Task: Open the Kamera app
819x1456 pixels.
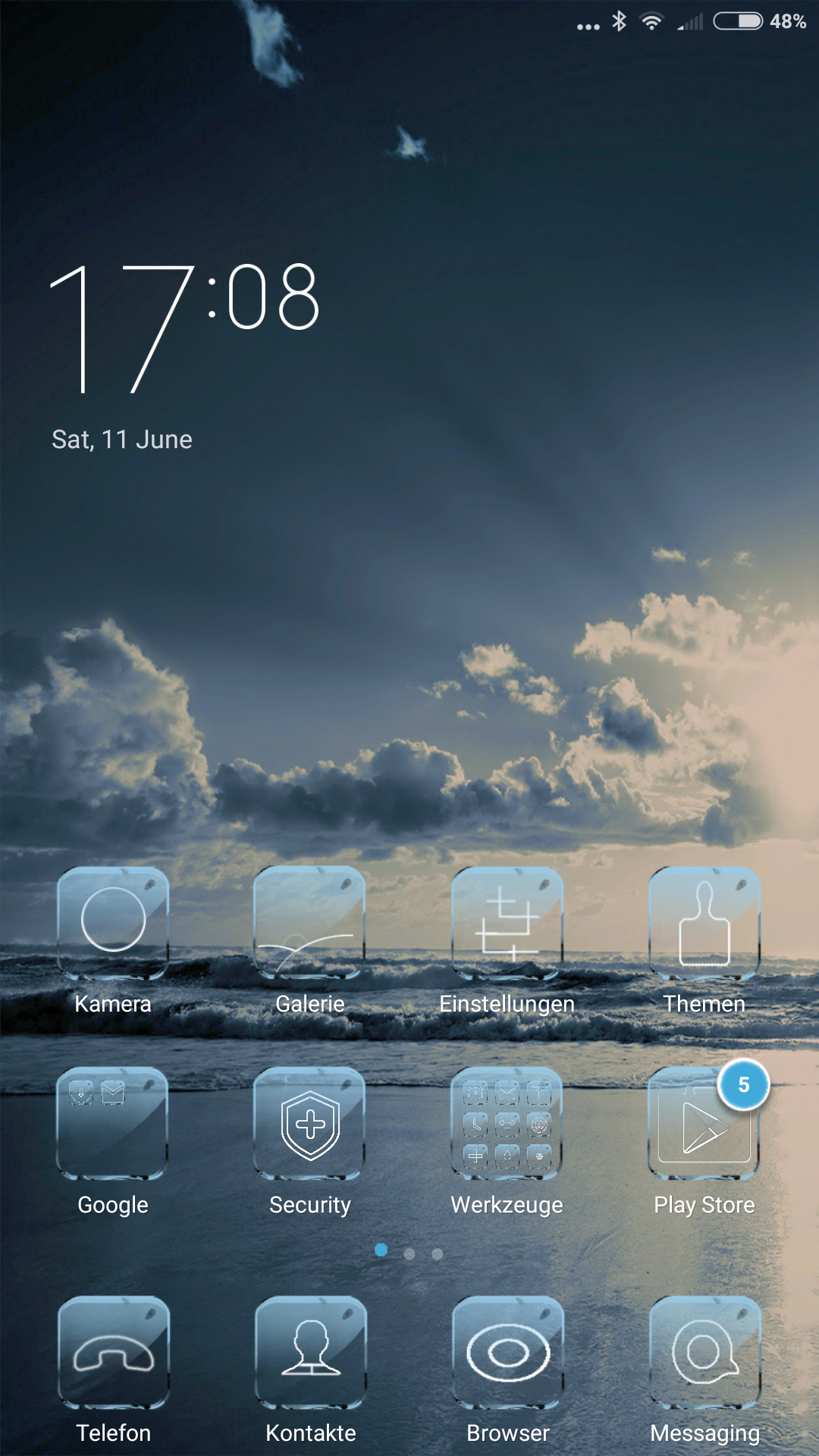Action: tap(113, 923)
